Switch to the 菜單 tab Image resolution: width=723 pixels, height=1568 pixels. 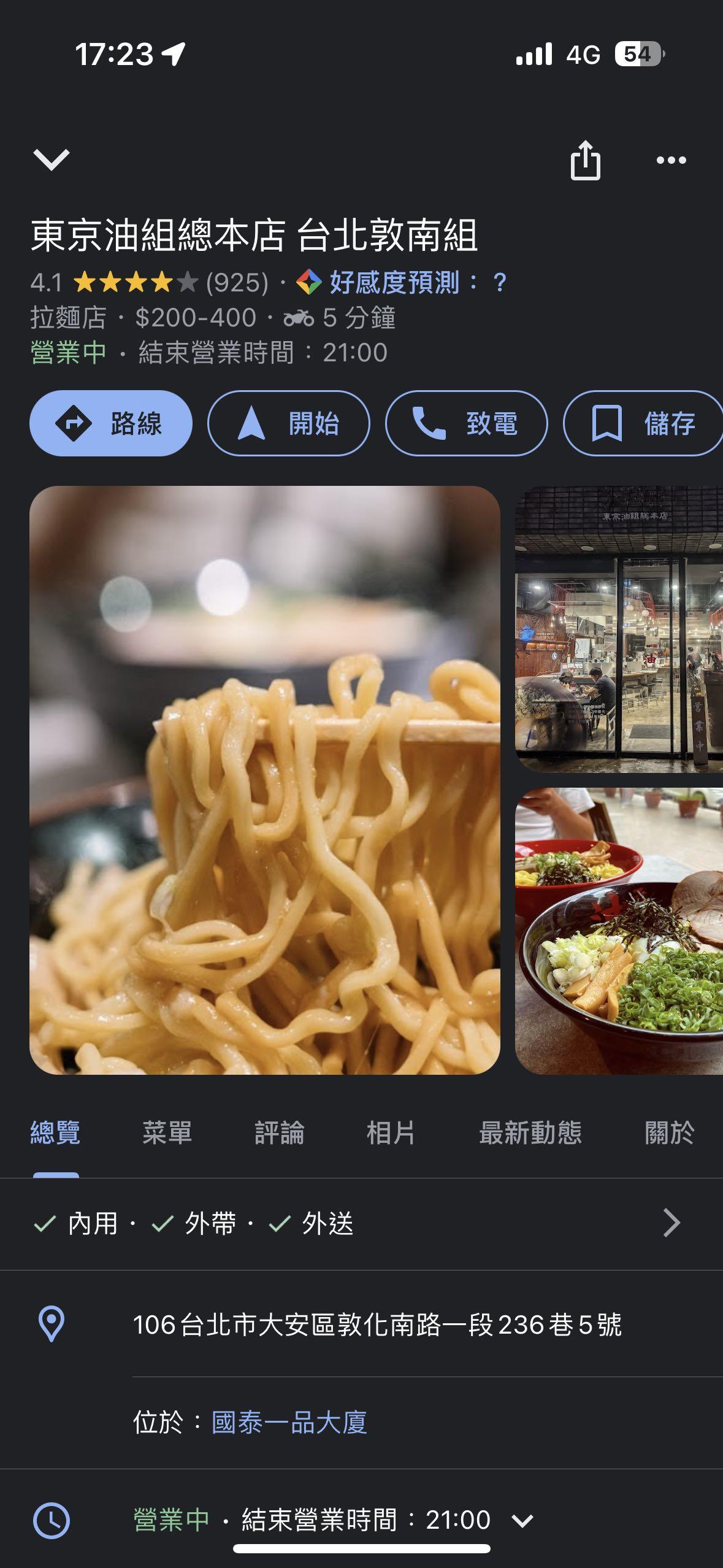pyautogui.click(x=167, y=1132)
